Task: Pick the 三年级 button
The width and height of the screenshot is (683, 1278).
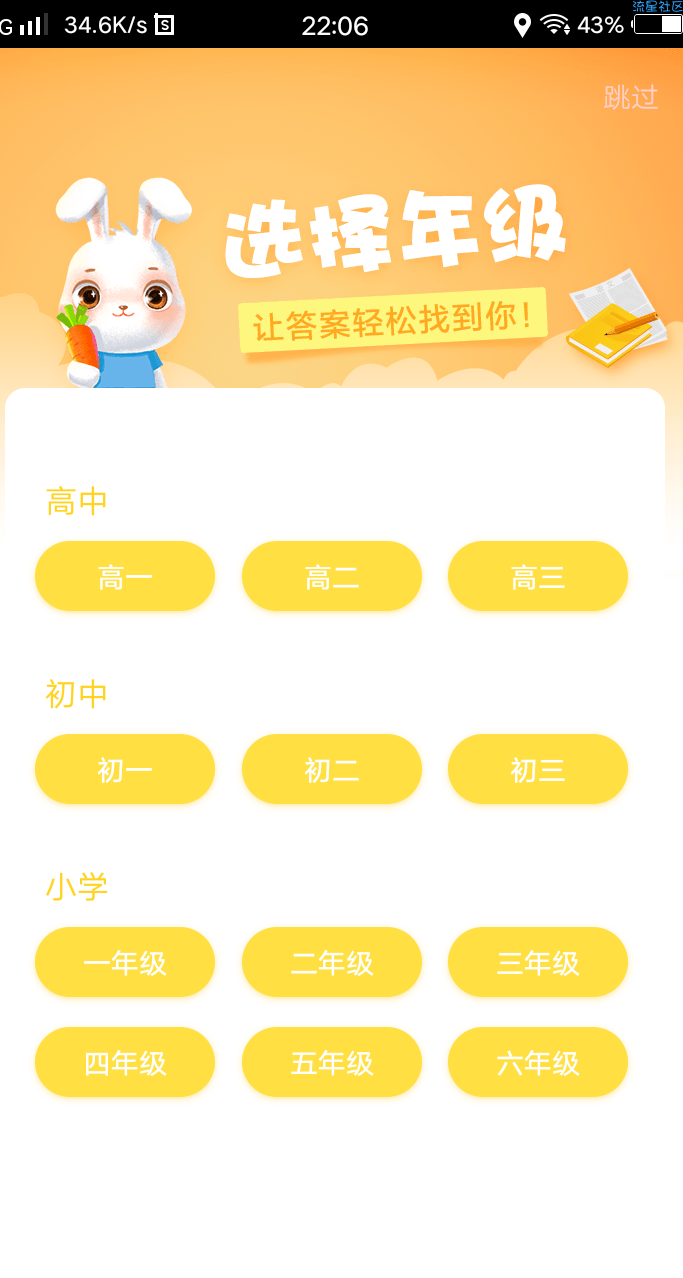Action: [x=538, y=963]
